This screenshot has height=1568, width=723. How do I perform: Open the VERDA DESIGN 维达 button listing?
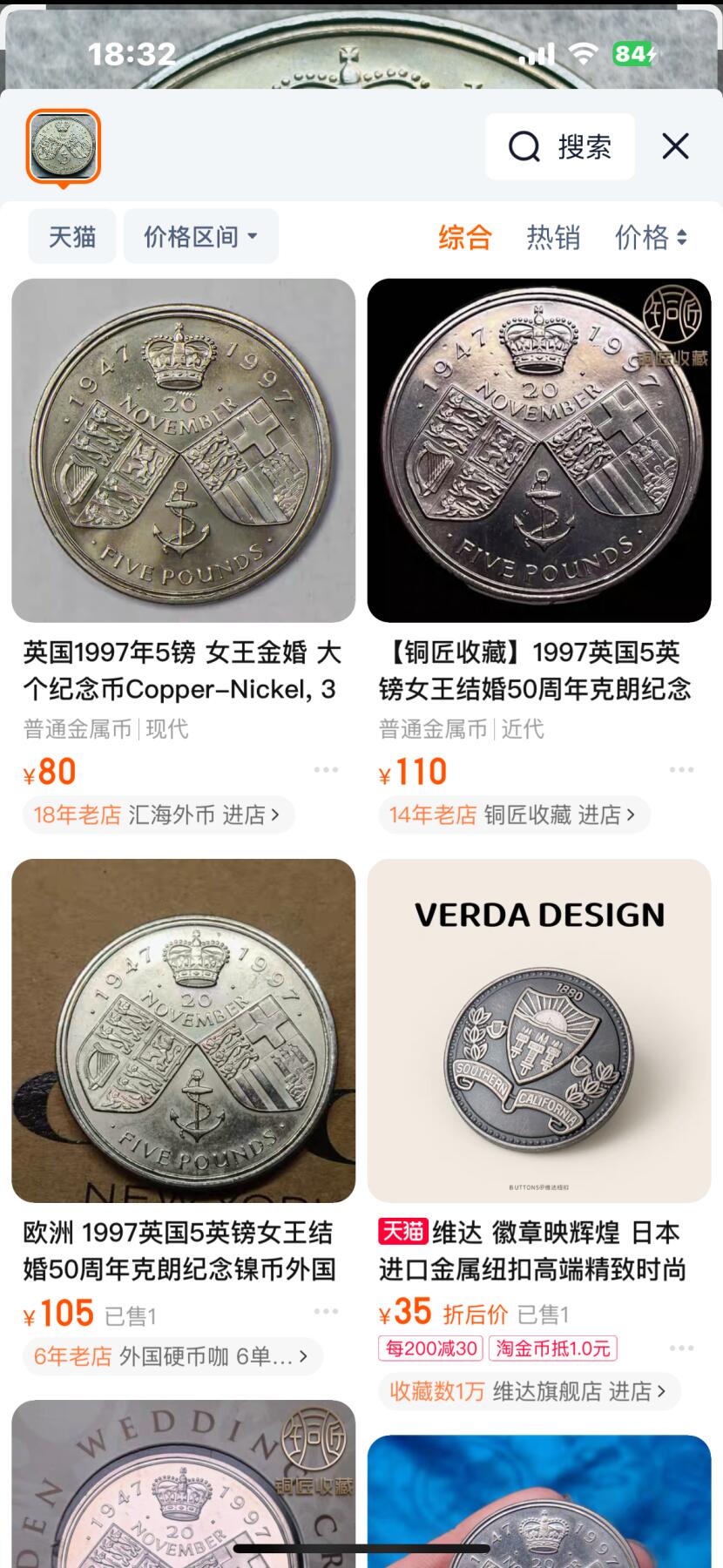[x=539, y=1031]
